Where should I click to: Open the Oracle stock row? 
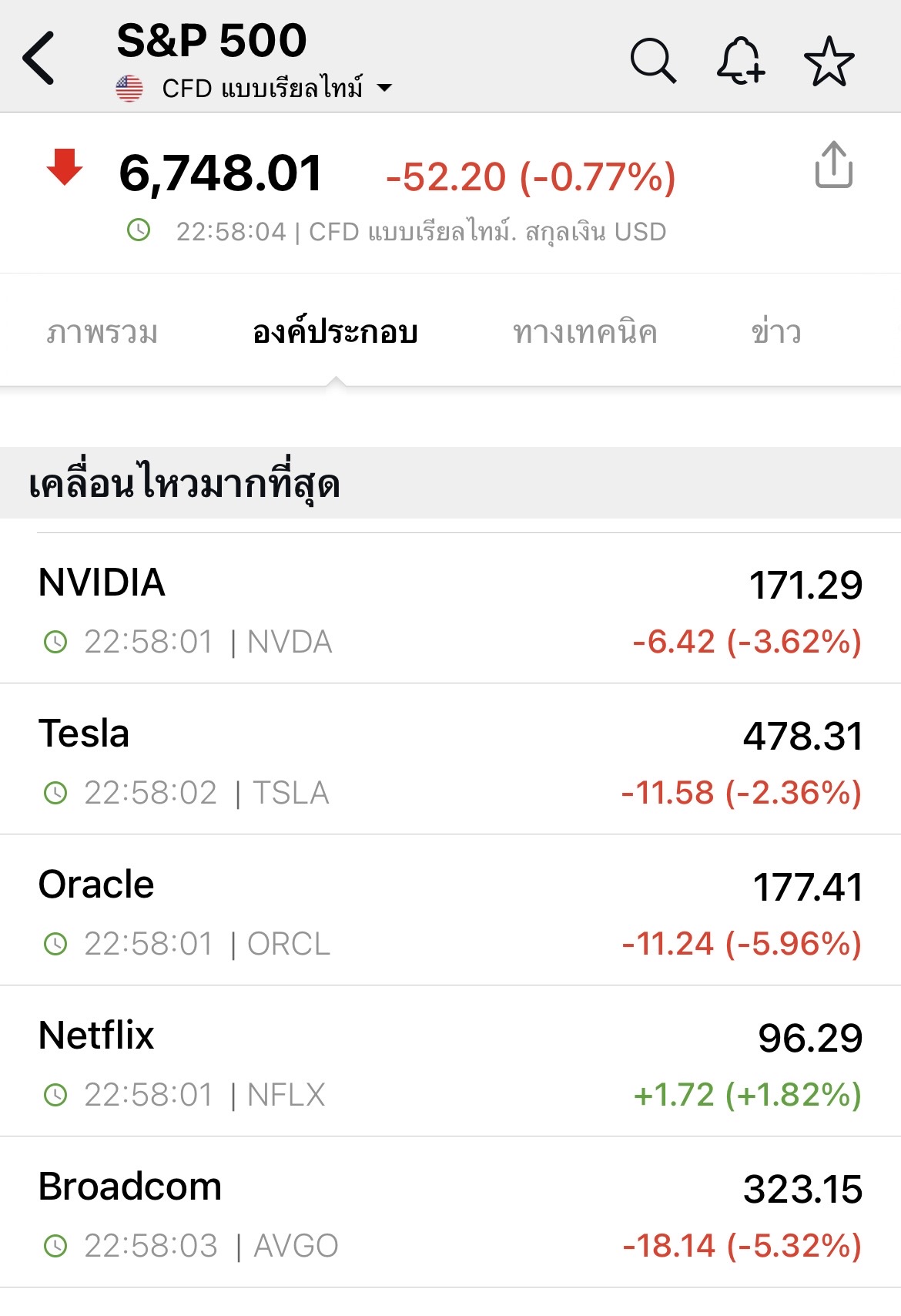coord(450,911)
